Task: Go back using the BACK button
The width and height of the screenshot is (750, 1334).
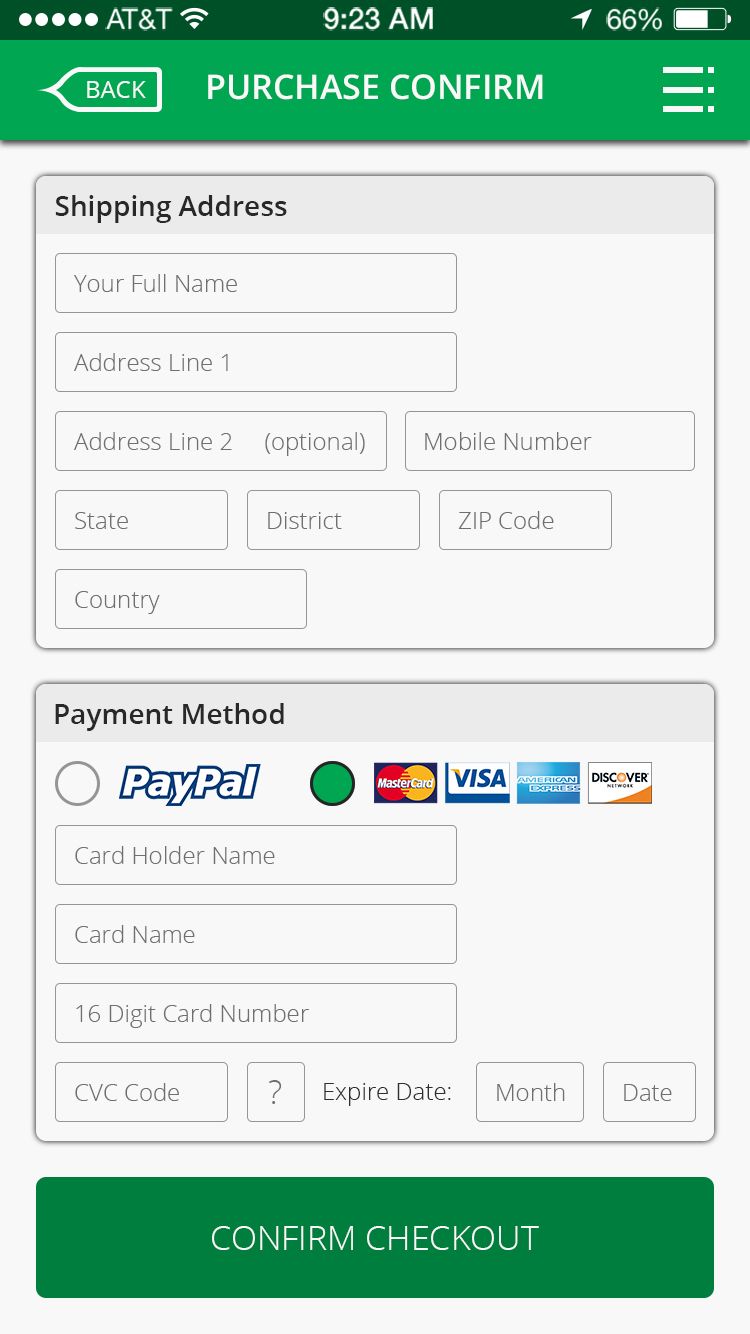Action: pos(102,90)
